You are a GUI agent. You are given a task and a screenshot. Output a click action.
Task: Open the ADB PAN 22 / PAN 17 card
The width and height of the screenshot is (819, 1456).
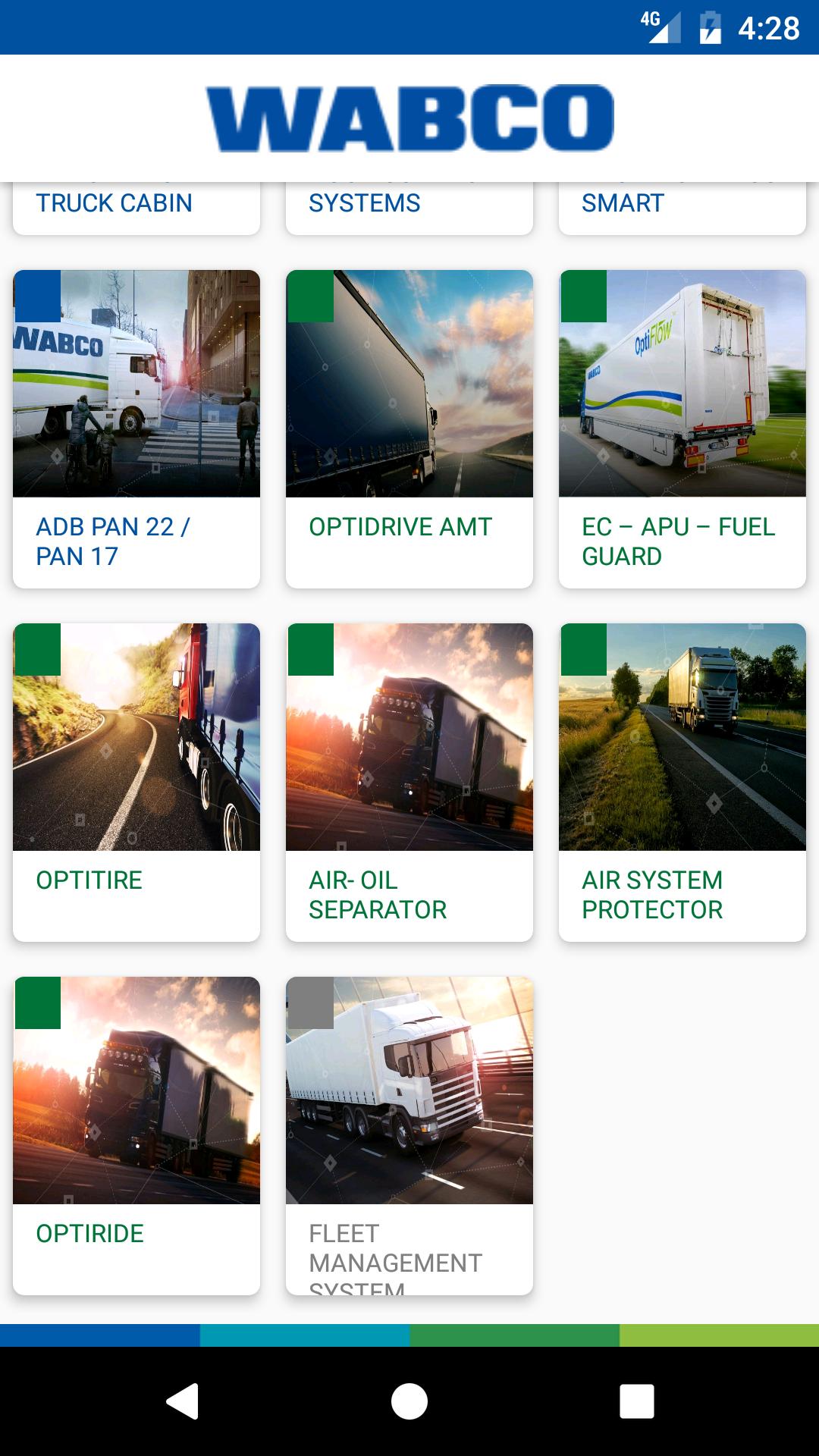pyautogui.click(x=136, y=428)
